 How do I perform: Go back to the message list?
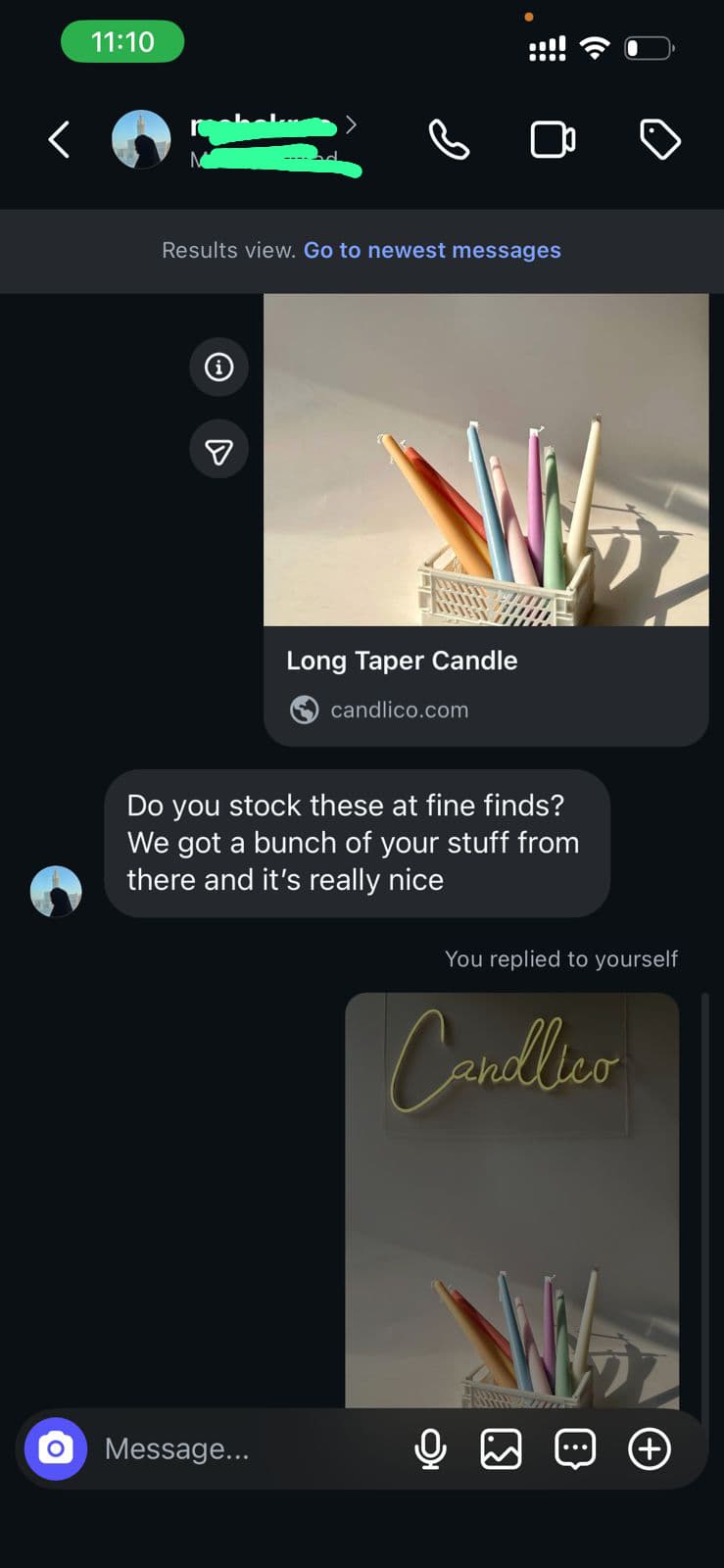coord(60,139)
